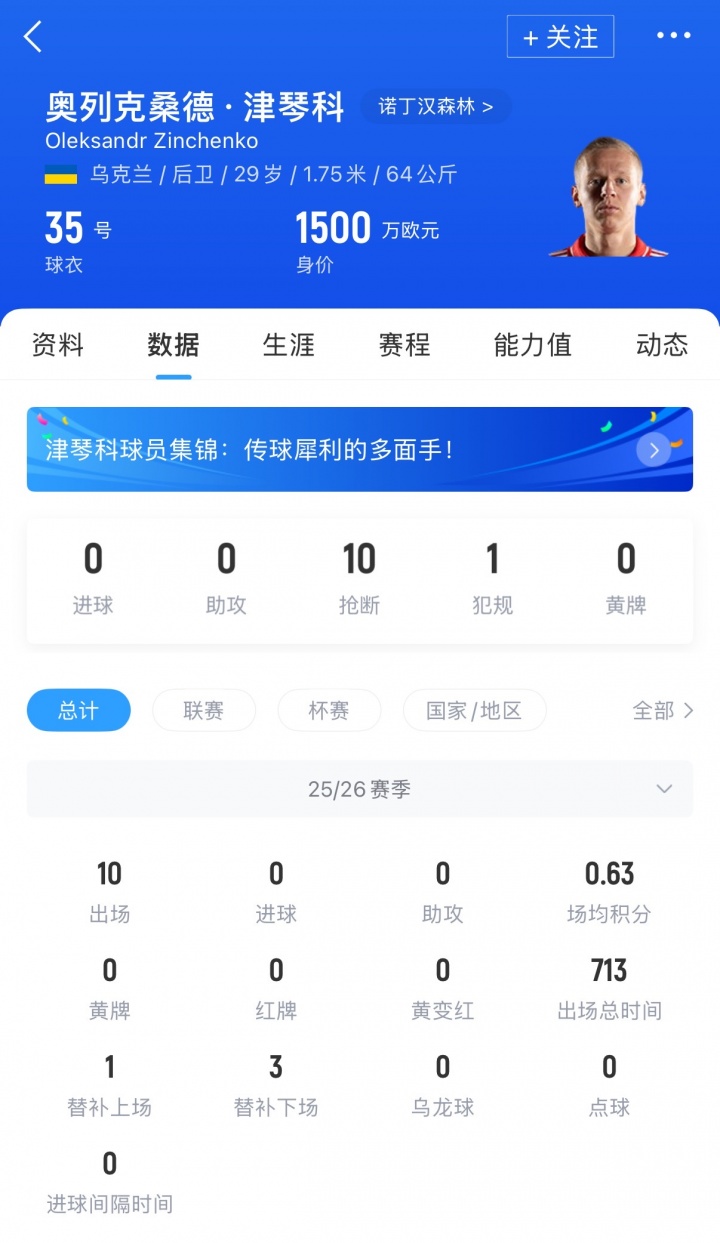Screen dimensions: 720x1243
Task: Open the 津琴科球员集锦 highlights banner
Action: pyautogui.click(x=359, y=449)
